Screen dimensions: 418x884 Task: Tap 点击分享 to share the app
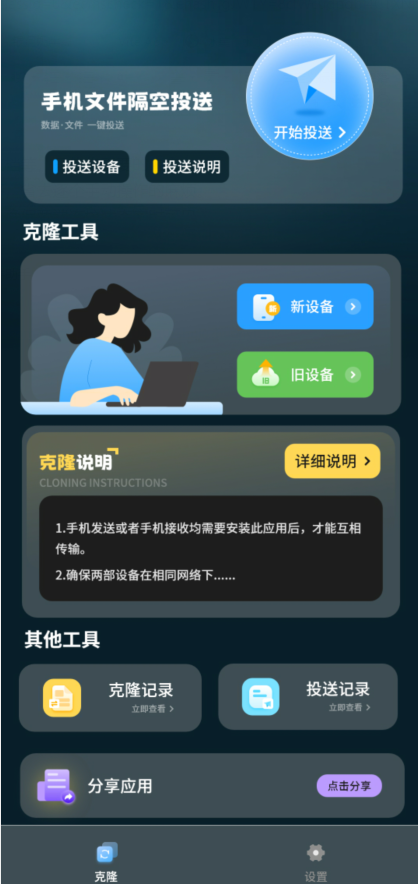pos(349,786)
